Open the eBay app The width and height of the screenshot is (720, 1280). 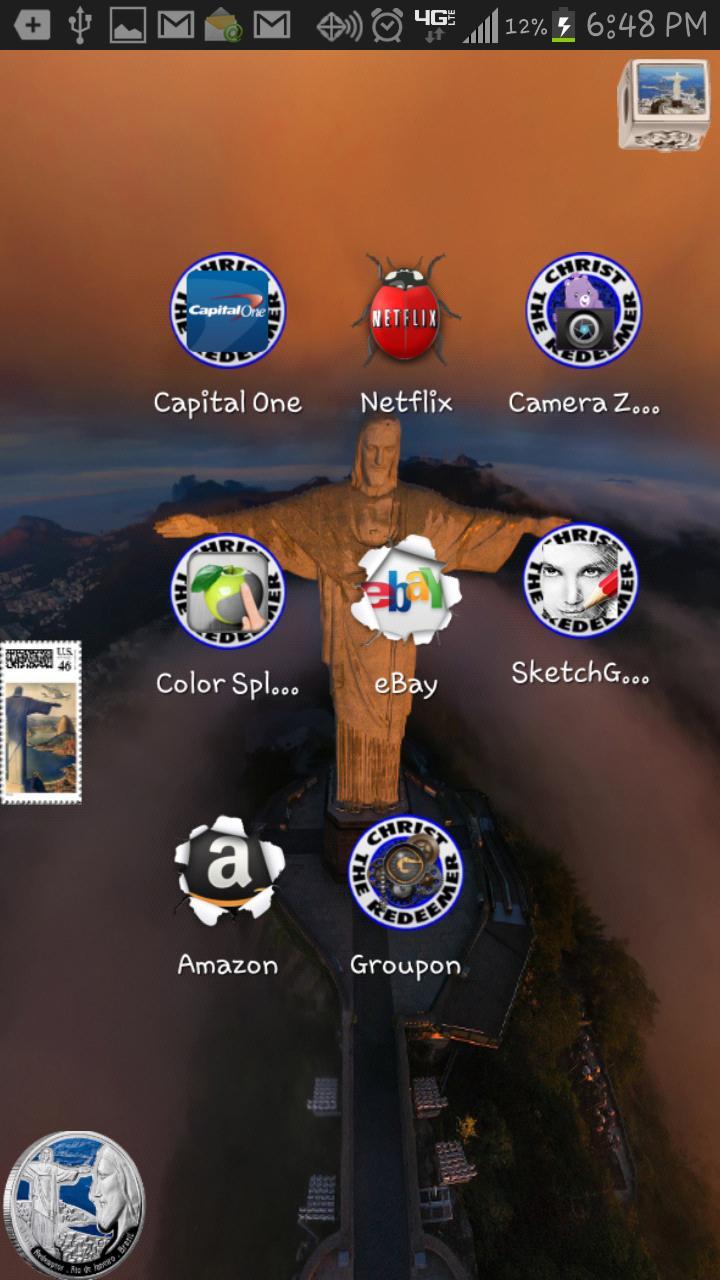406,592
